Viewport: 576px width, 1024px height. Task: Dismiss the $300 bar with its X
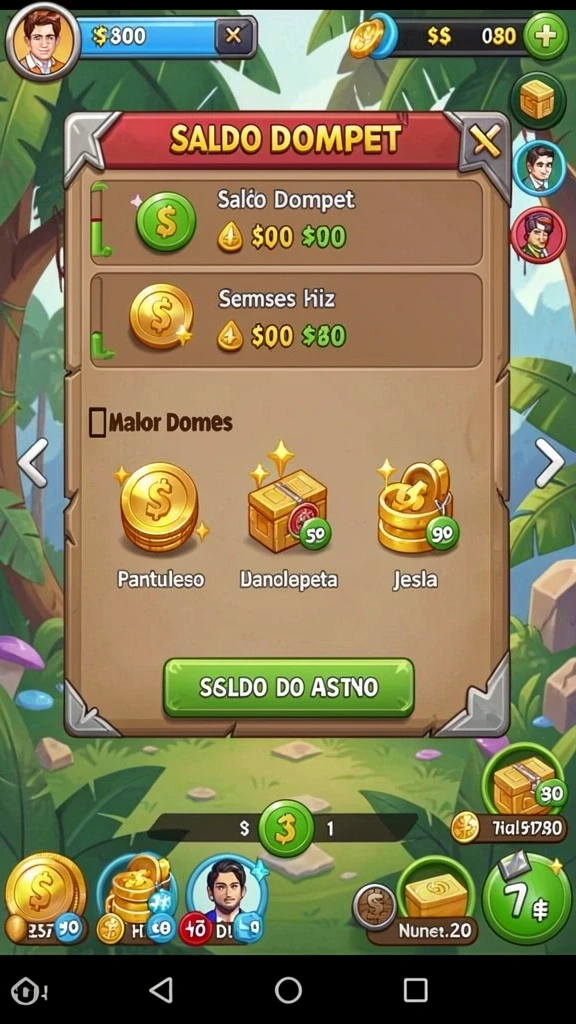tap(233, 35)
